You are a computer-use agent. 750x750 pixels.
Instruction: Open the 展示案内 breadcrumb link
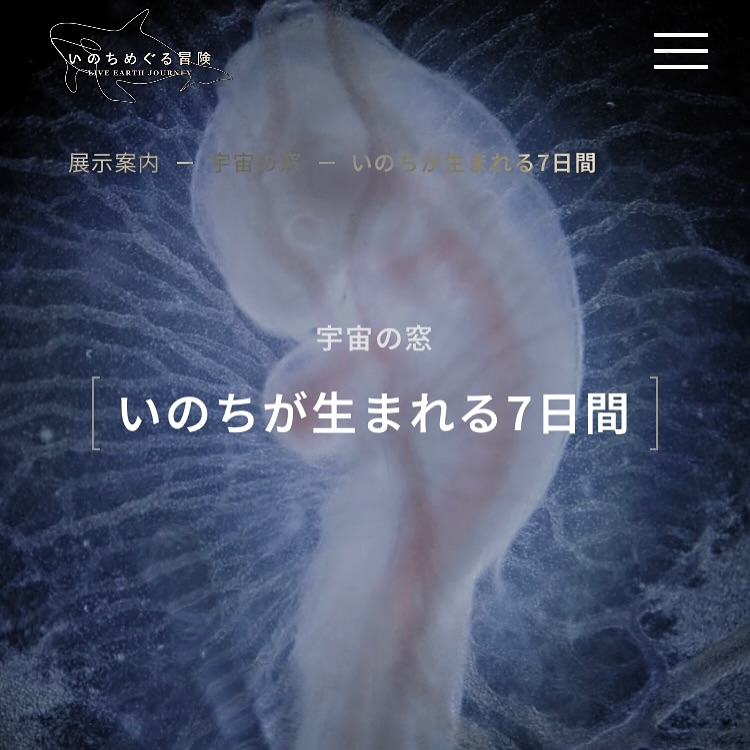(113, 164)
